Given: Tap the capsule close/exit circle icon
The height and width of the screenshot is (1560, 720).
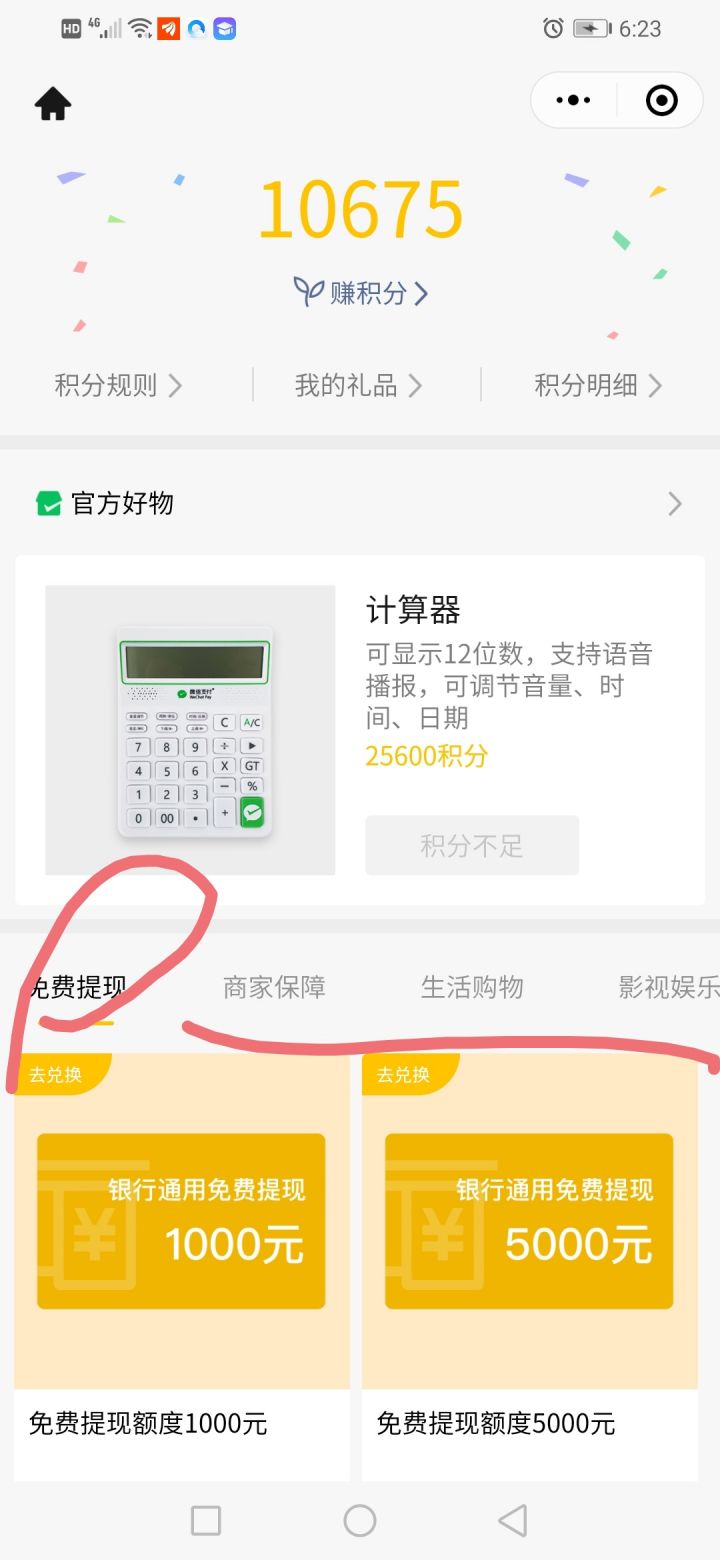Looking at the screenshot, I should click(x=660, y=100).
